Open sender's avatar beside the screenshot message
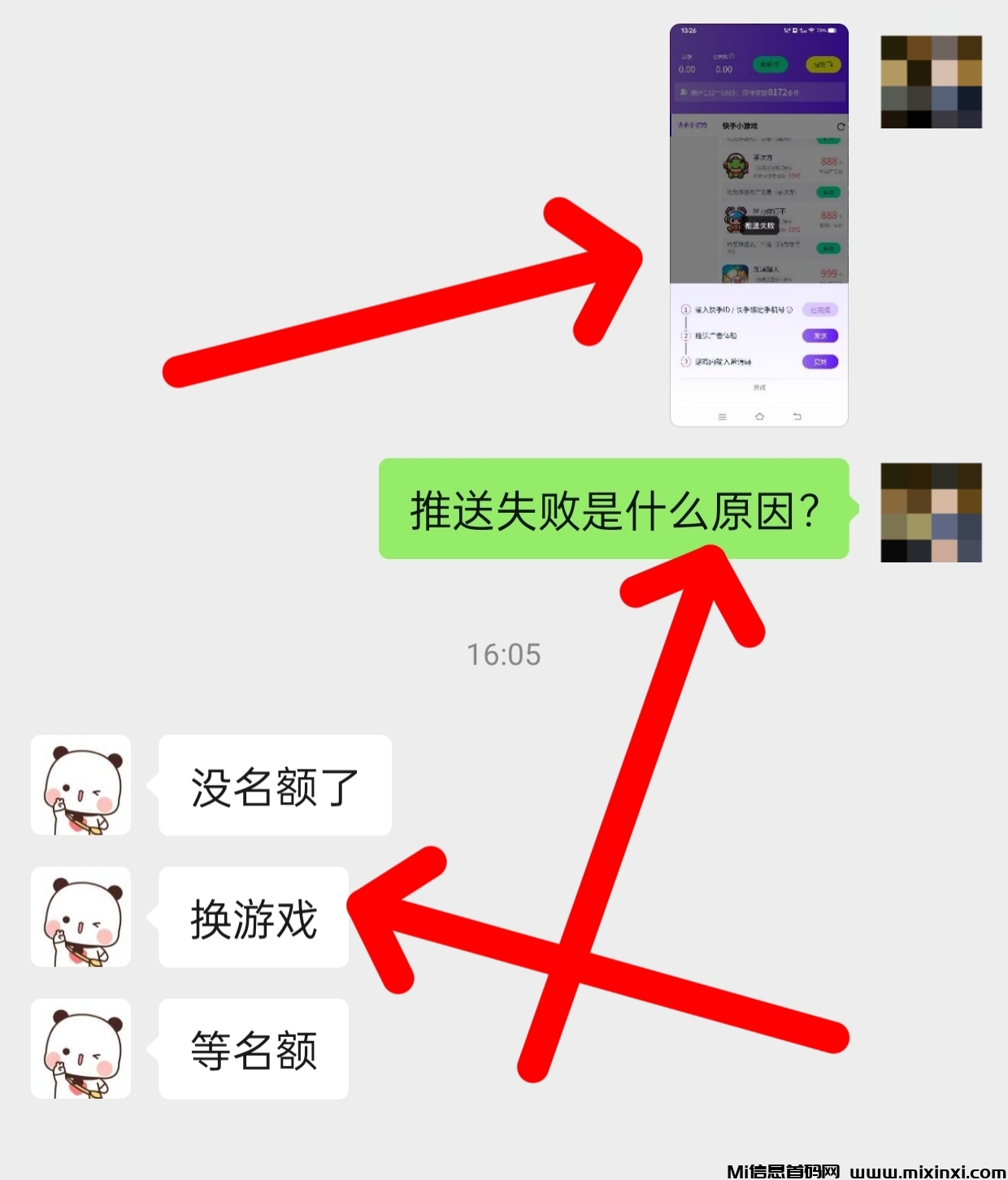This screenshot has height=1180, width=1008. 931,81
